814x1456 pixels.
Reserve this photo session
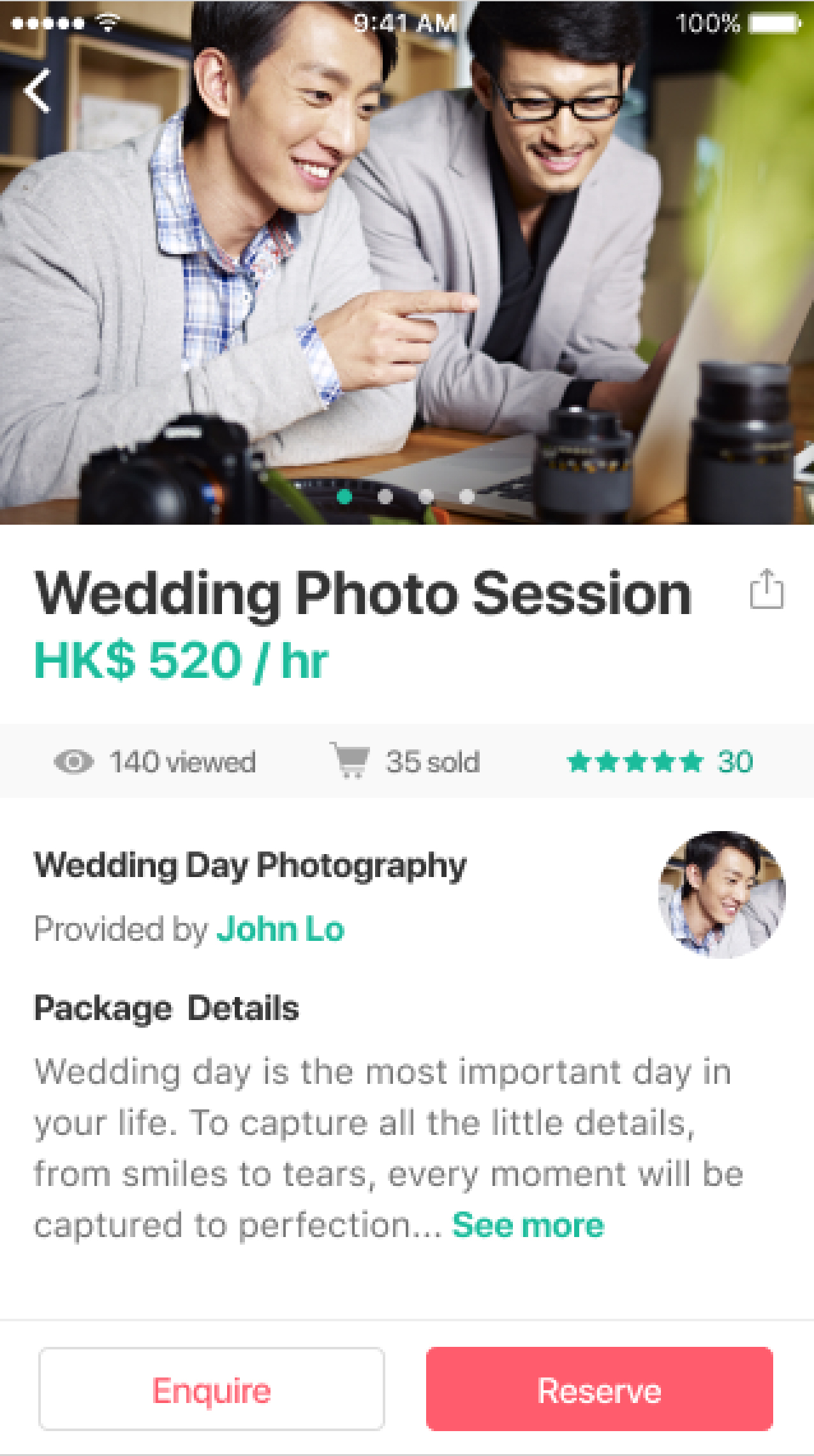click(x=600, y=1389)
